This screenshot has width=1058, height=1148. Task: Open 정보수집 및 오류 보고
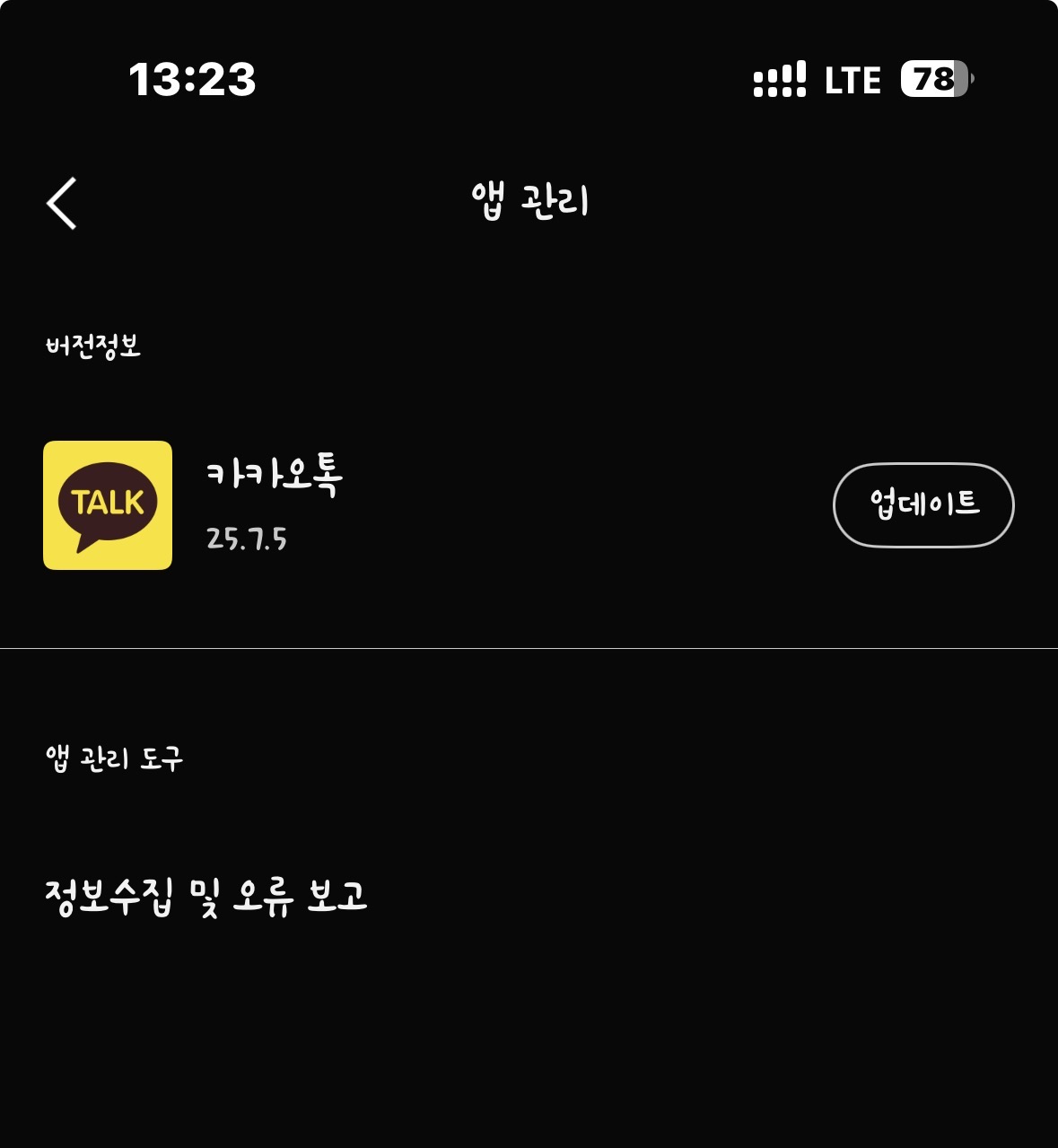coord(206,896)
